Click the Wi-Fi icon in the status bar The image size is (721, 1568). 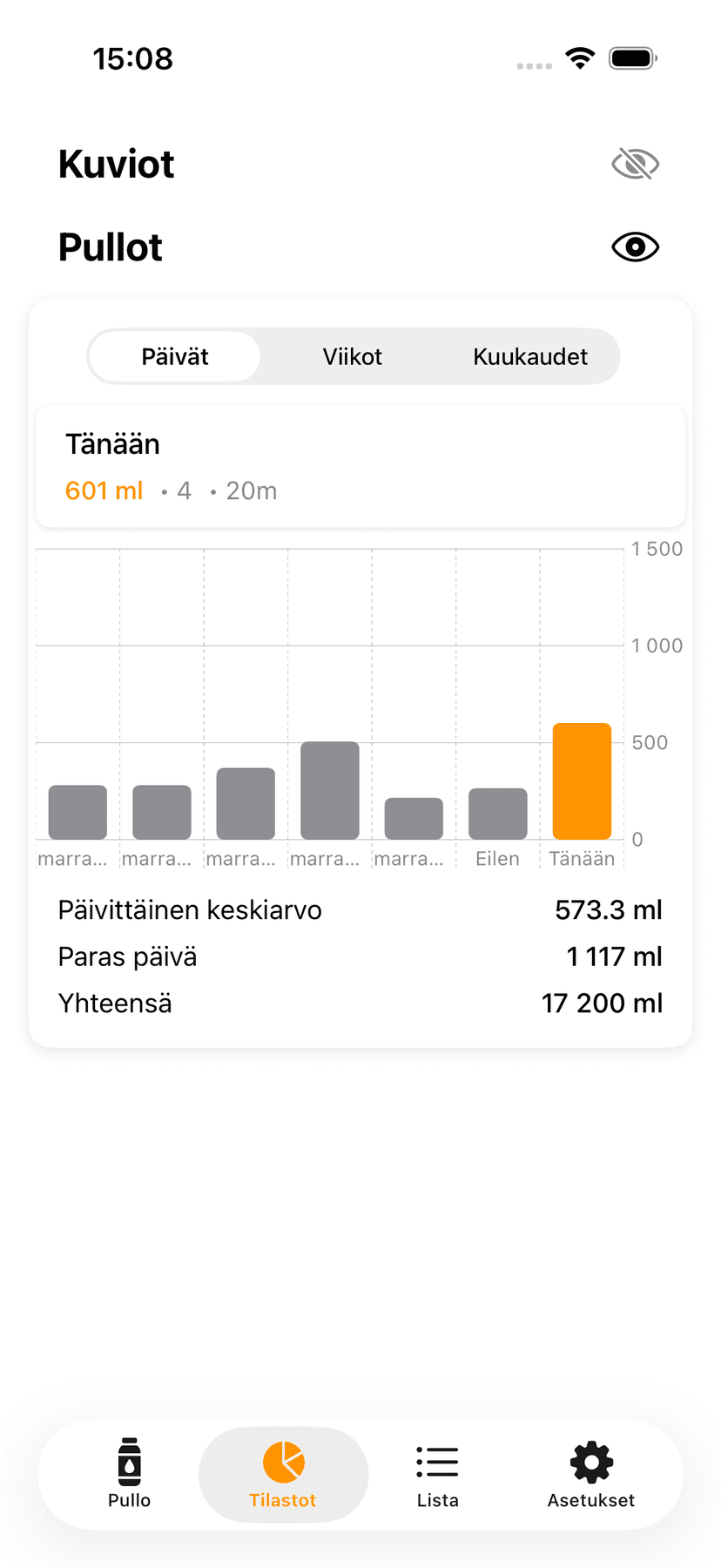pyautogui.click(x=580, y=57)
